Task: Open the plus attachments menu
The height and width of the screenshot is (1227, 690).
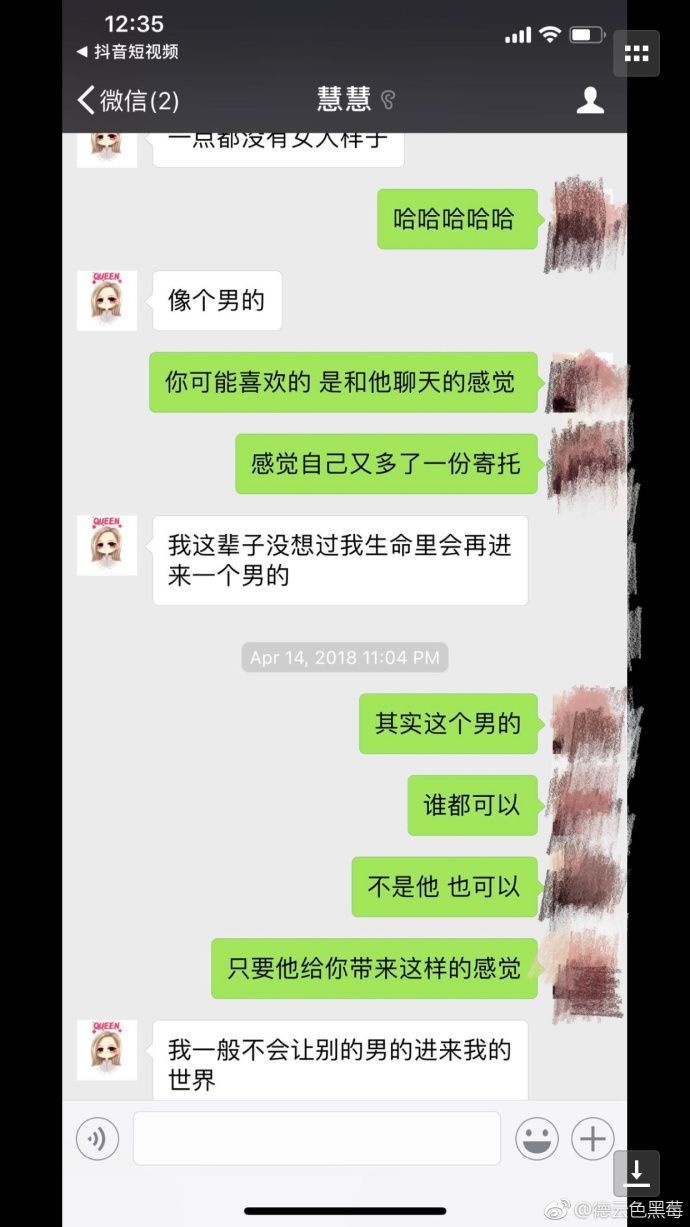Action: pos(592,1138)
